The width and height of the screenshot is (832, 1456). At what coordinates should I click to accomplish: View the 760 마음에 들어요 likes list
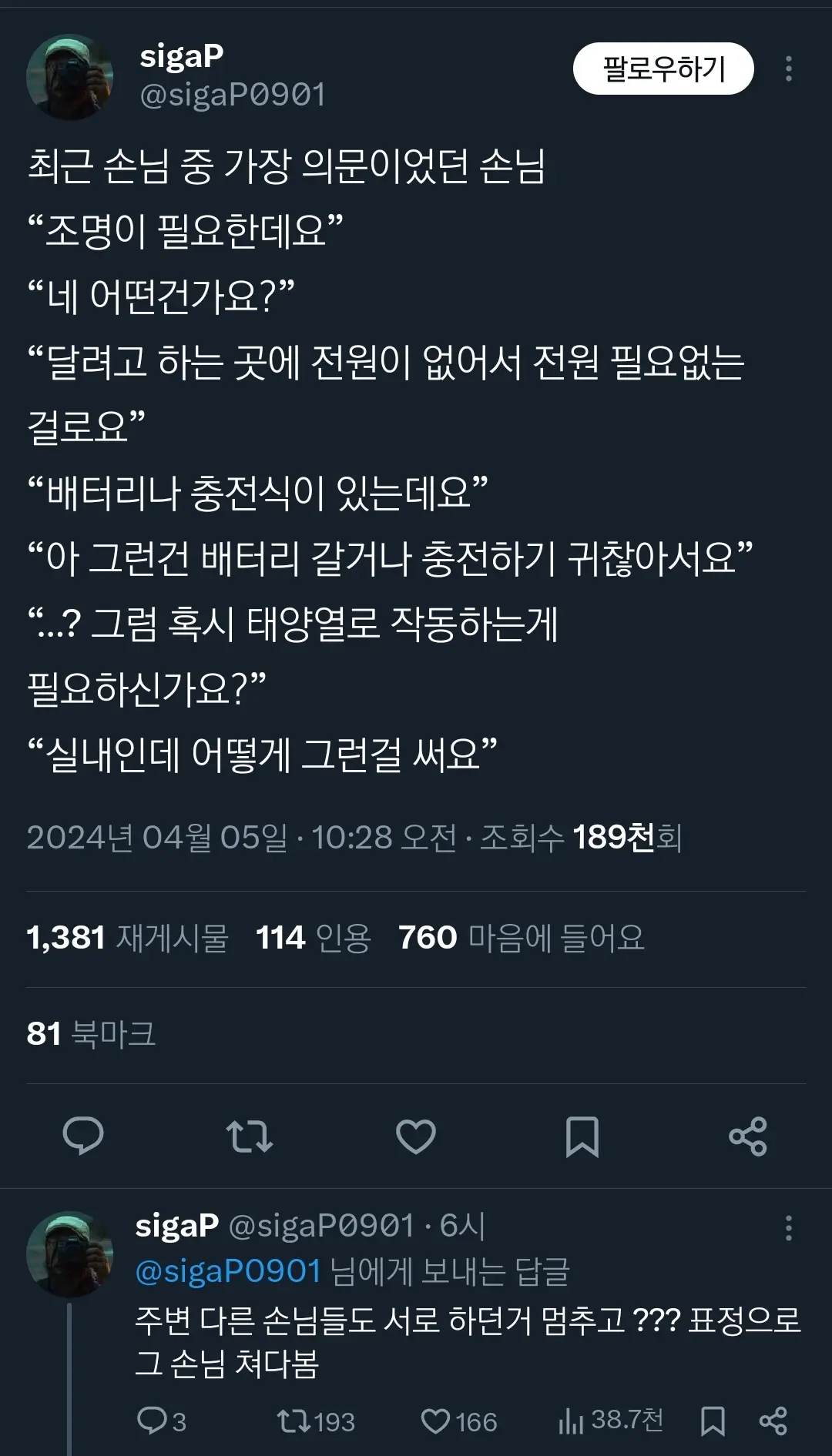[521, 938]
